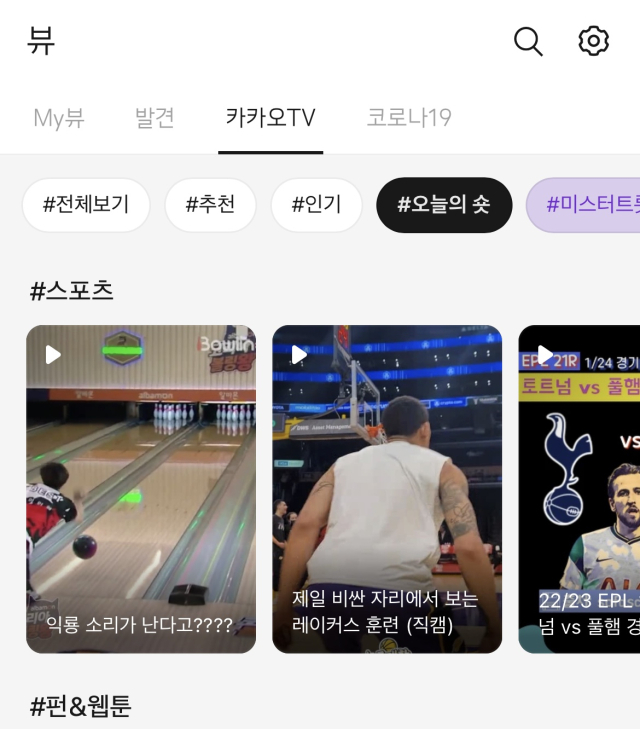
Task: Tap the #오늘의 숏 chip
Action: tap(444, 205)
